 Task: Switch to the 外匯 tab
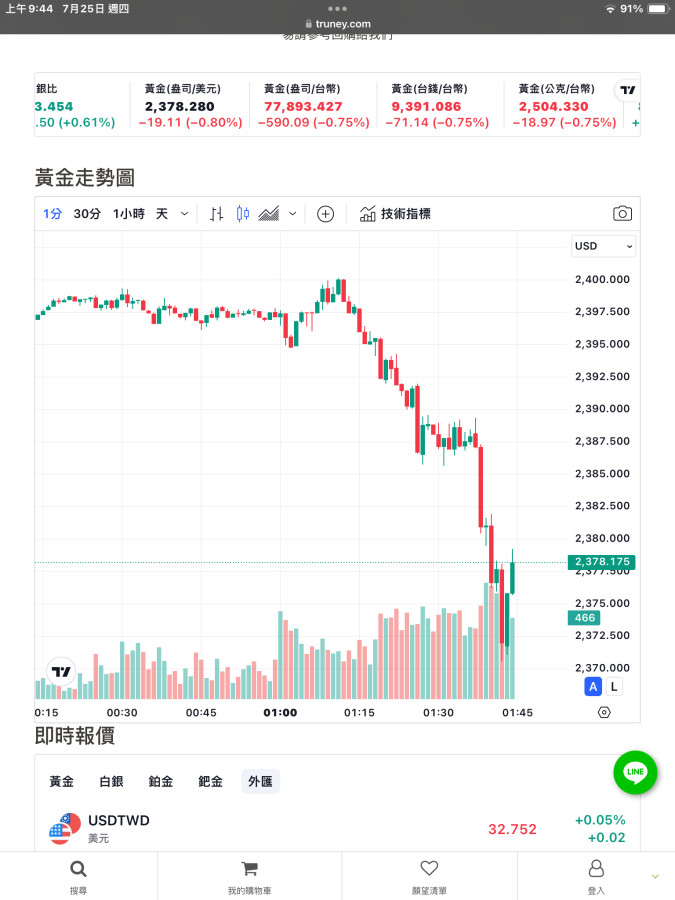point(260,782)
